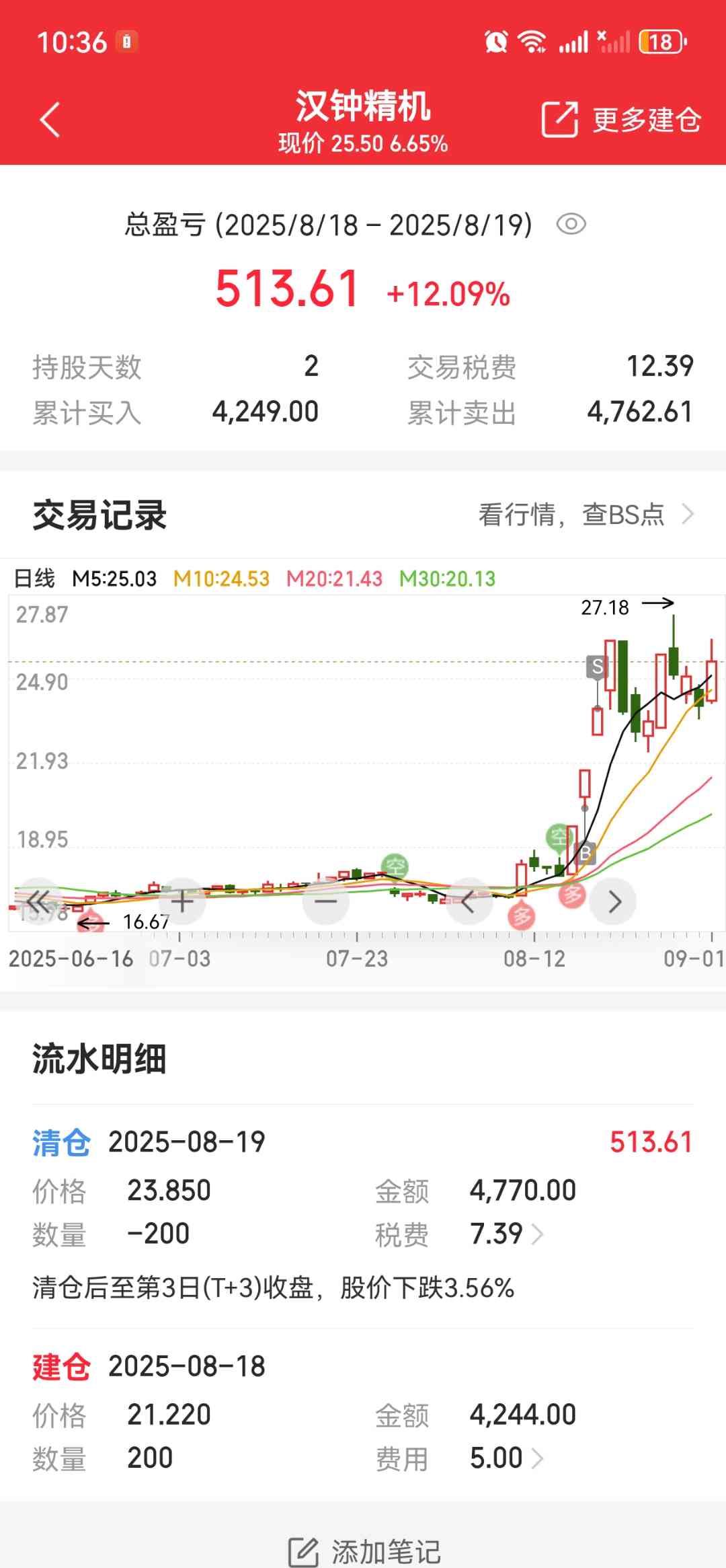Tap the S sell marker on chart
This screenshot has width=726, height=1568.
pos(597,667)
